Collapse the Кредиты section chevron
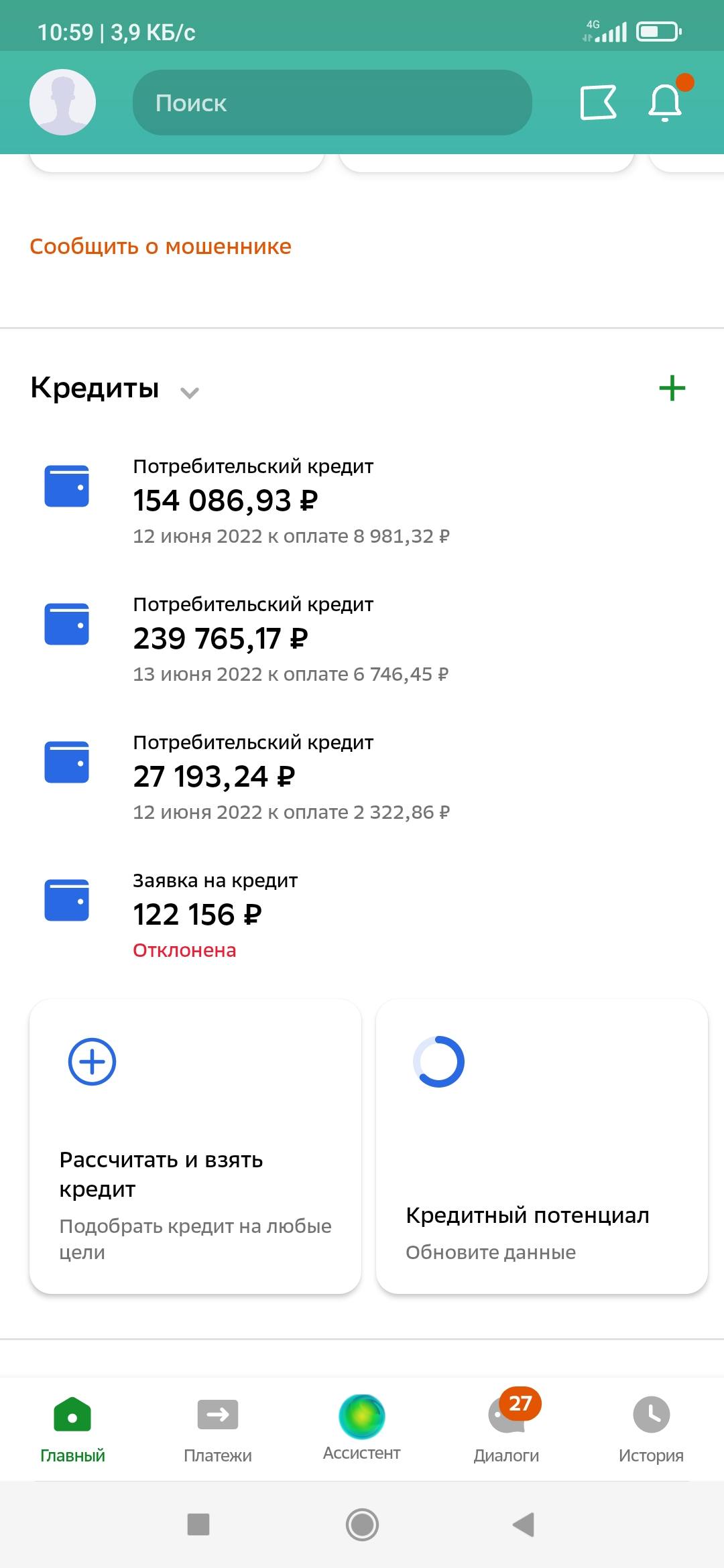 pos(188,392)
